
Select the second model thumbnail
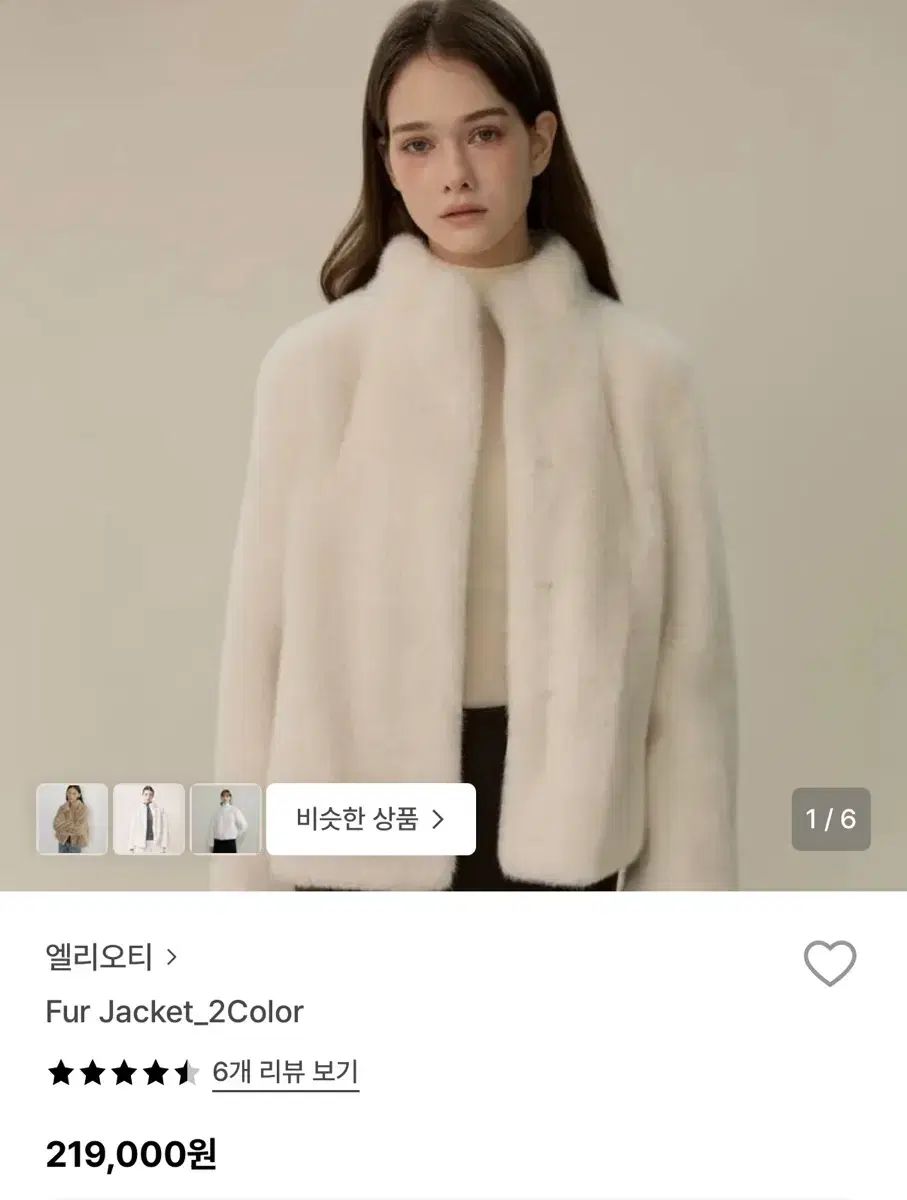tap(146, 818)
